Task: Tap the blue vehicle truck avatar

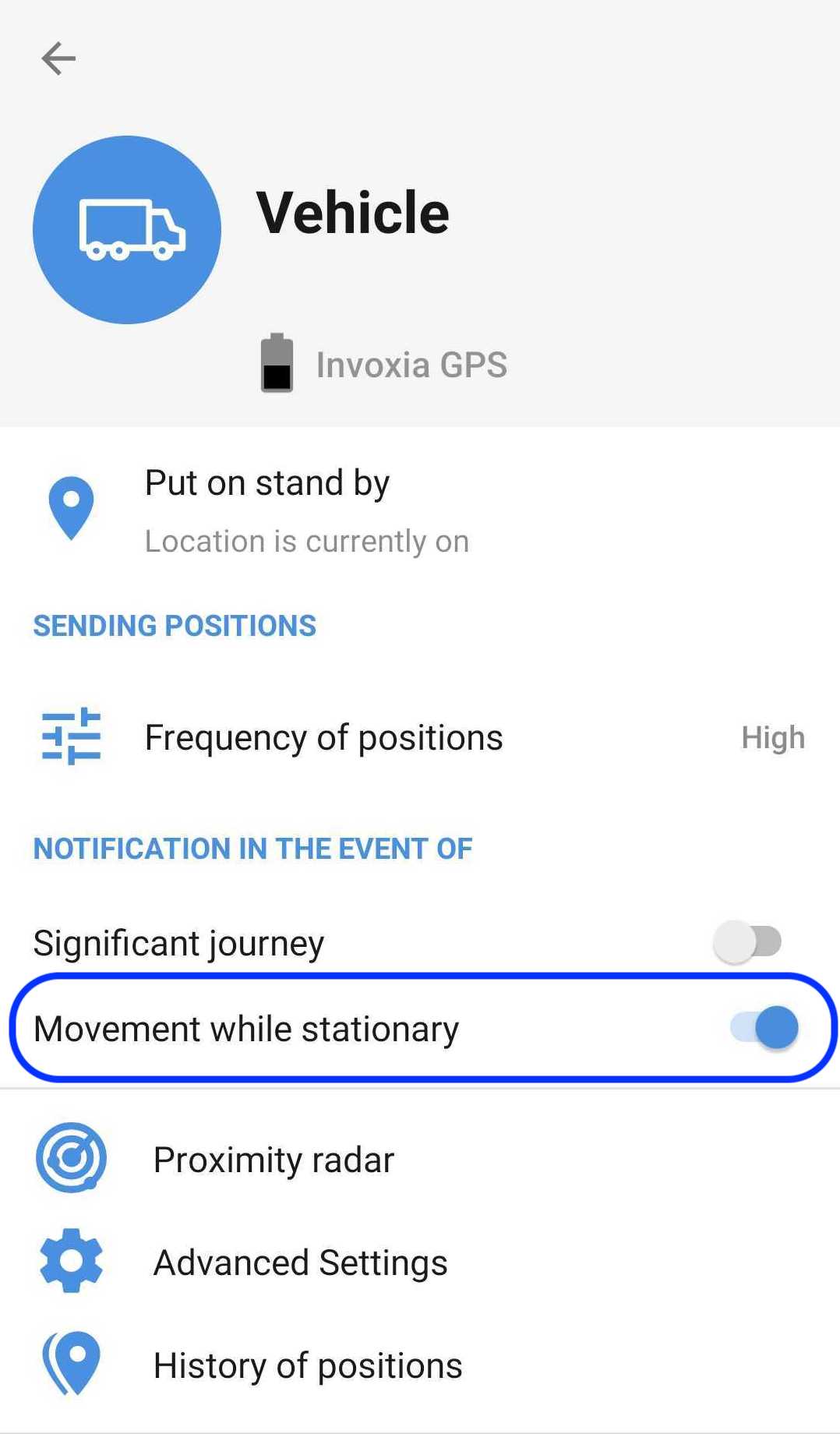Action: click(x=127, y=230)
